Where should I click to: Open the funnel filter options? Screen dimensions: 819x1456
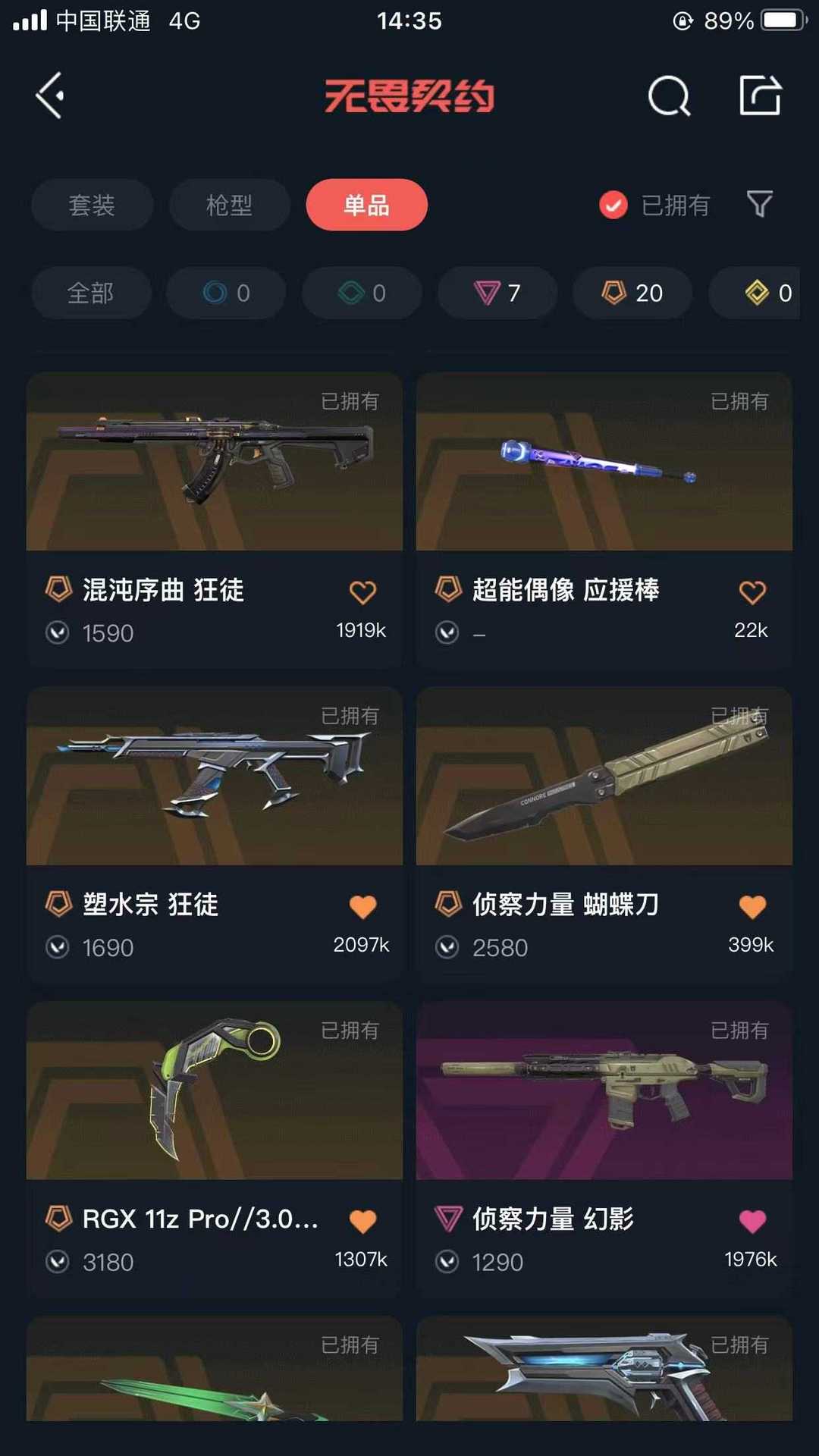[759, 204]
